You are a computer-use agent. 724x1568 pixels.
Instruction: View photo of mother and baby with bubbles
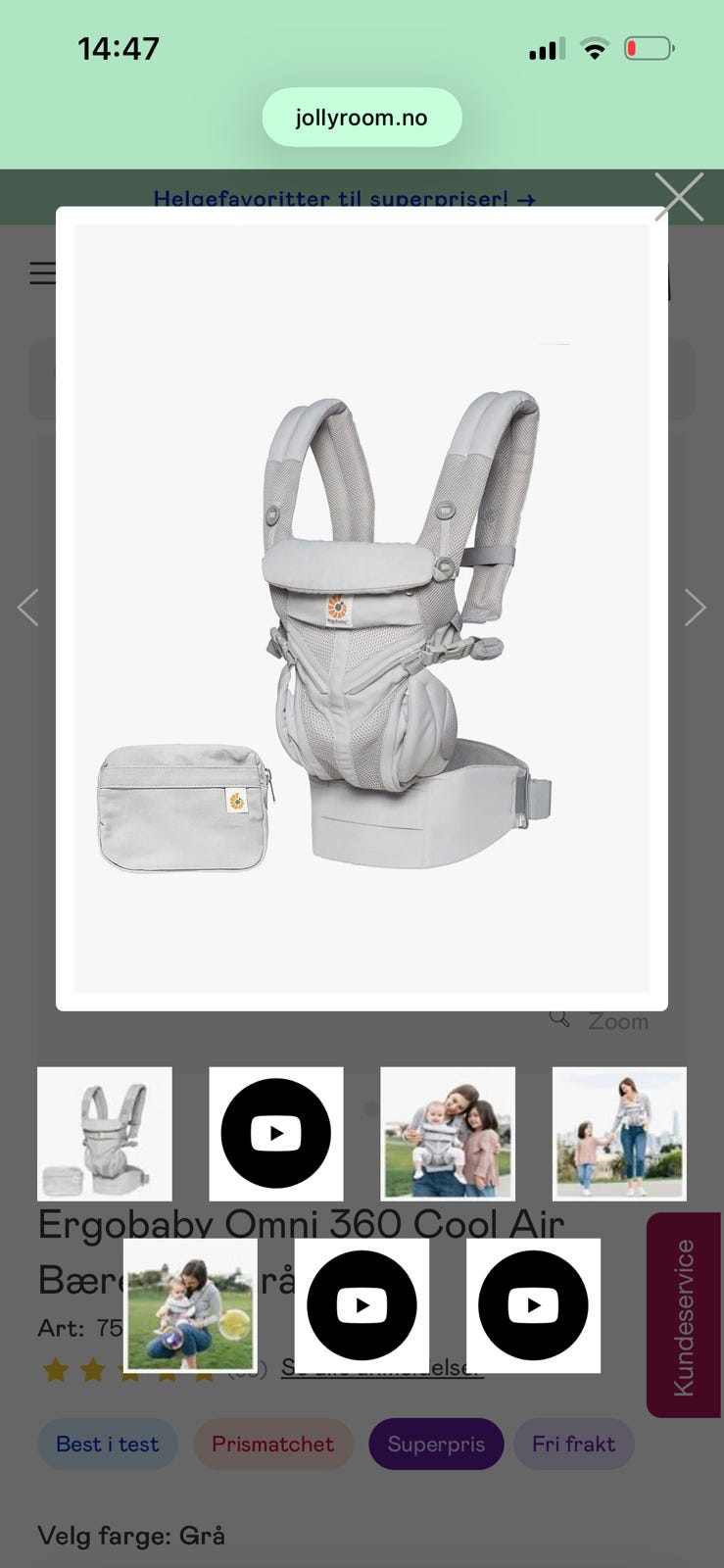click(190, 1305)
